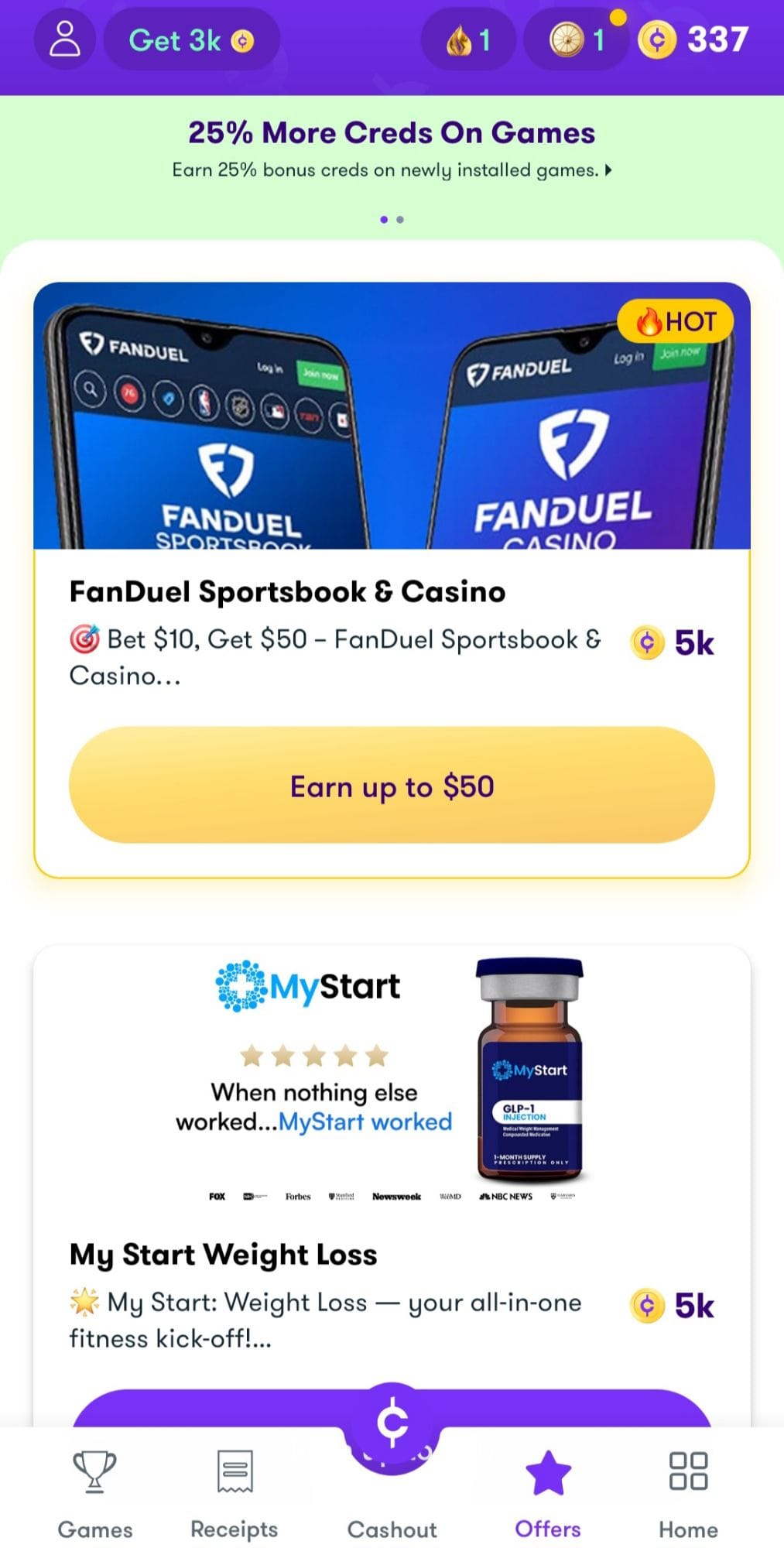
Task: Open the flame streak counter
Action: coord(467,39)
